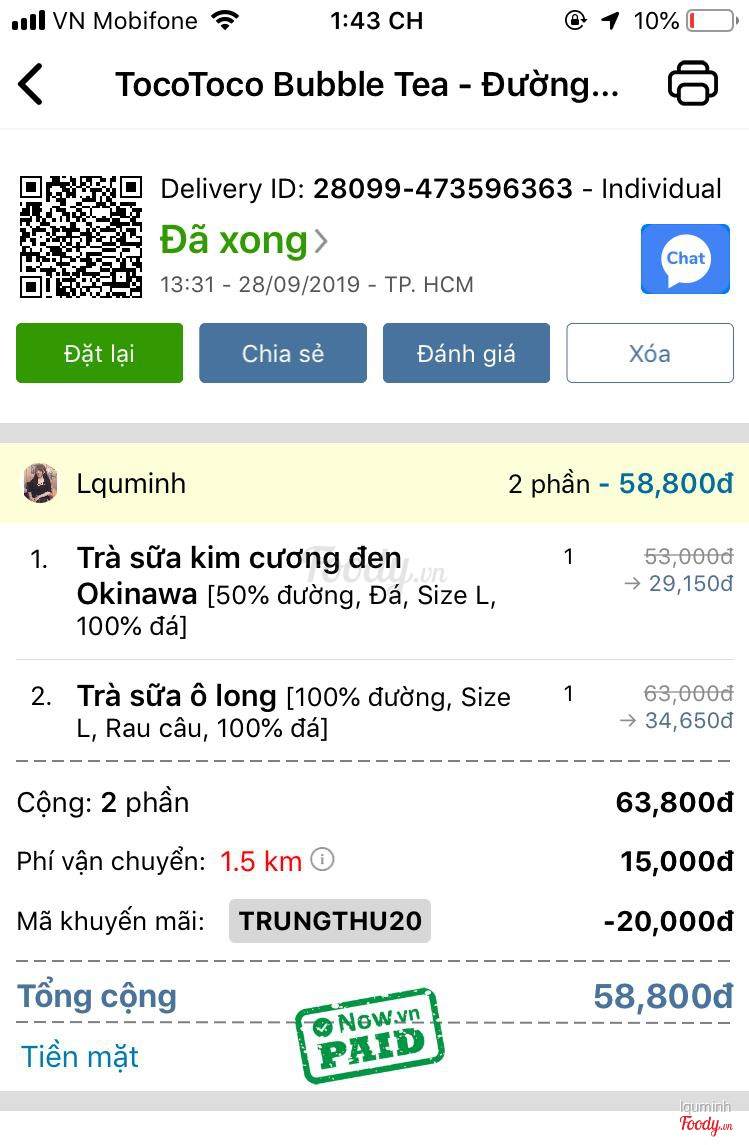
Task: Rate the order with Đánh giá
Action: point(466,353)
